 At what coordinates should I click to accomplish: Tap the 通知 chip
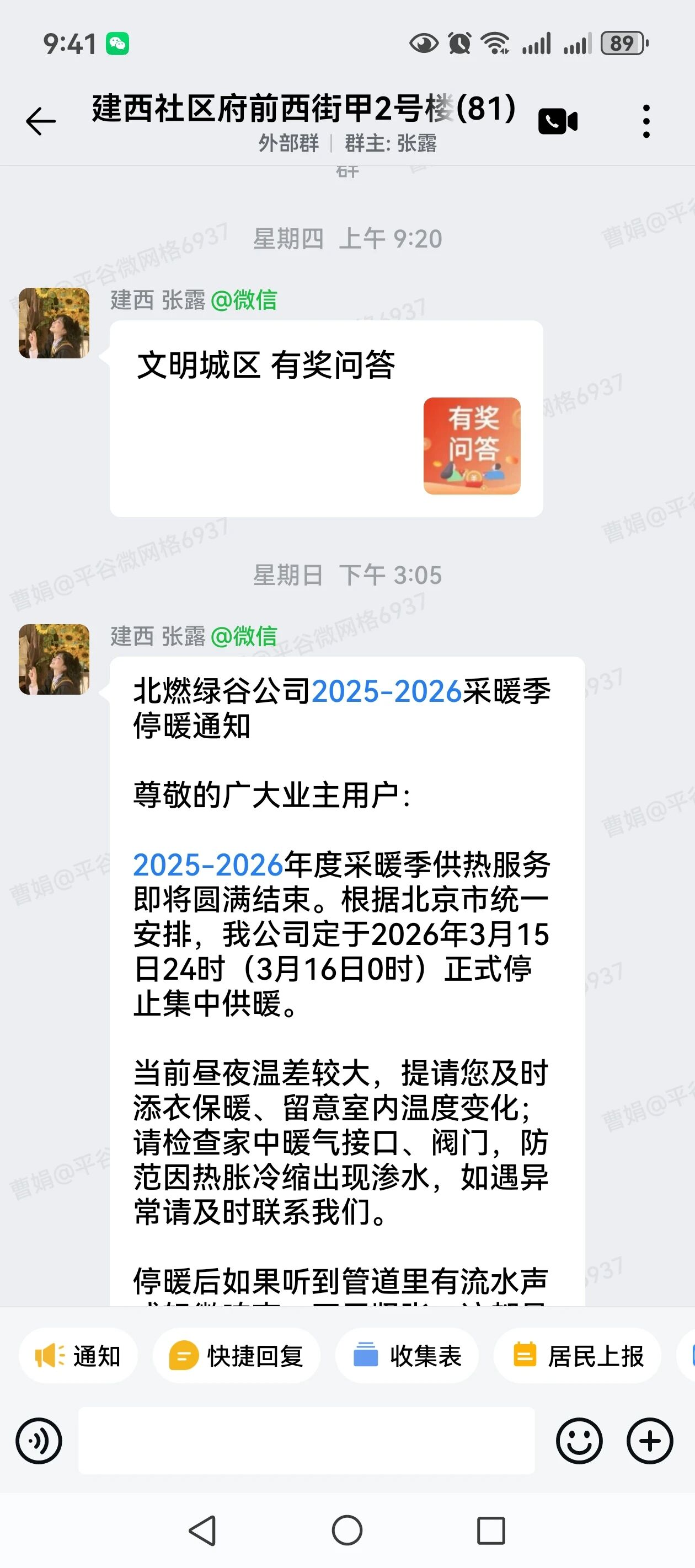click(78, 1356)
